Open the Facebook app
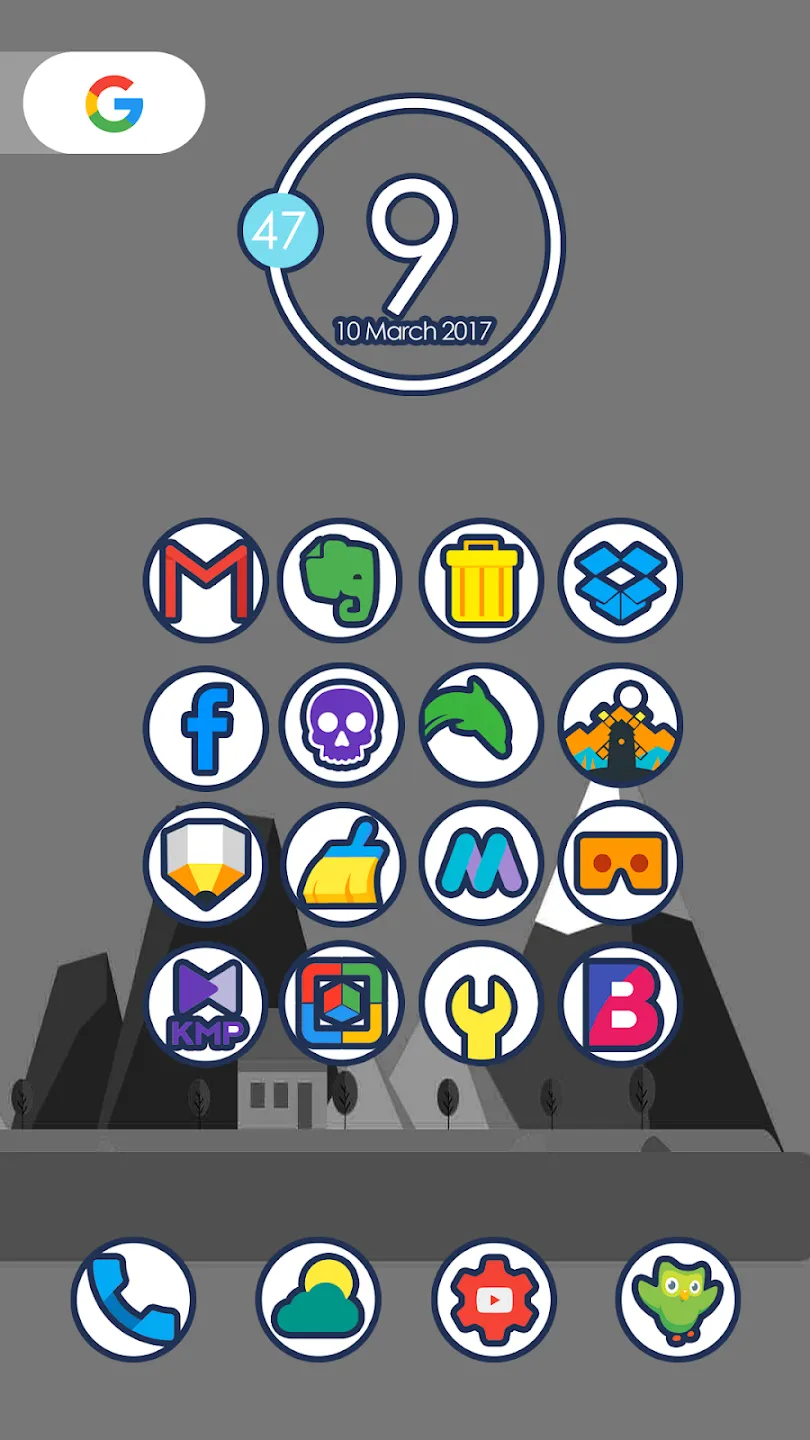810x1440 pixels. 206,726
